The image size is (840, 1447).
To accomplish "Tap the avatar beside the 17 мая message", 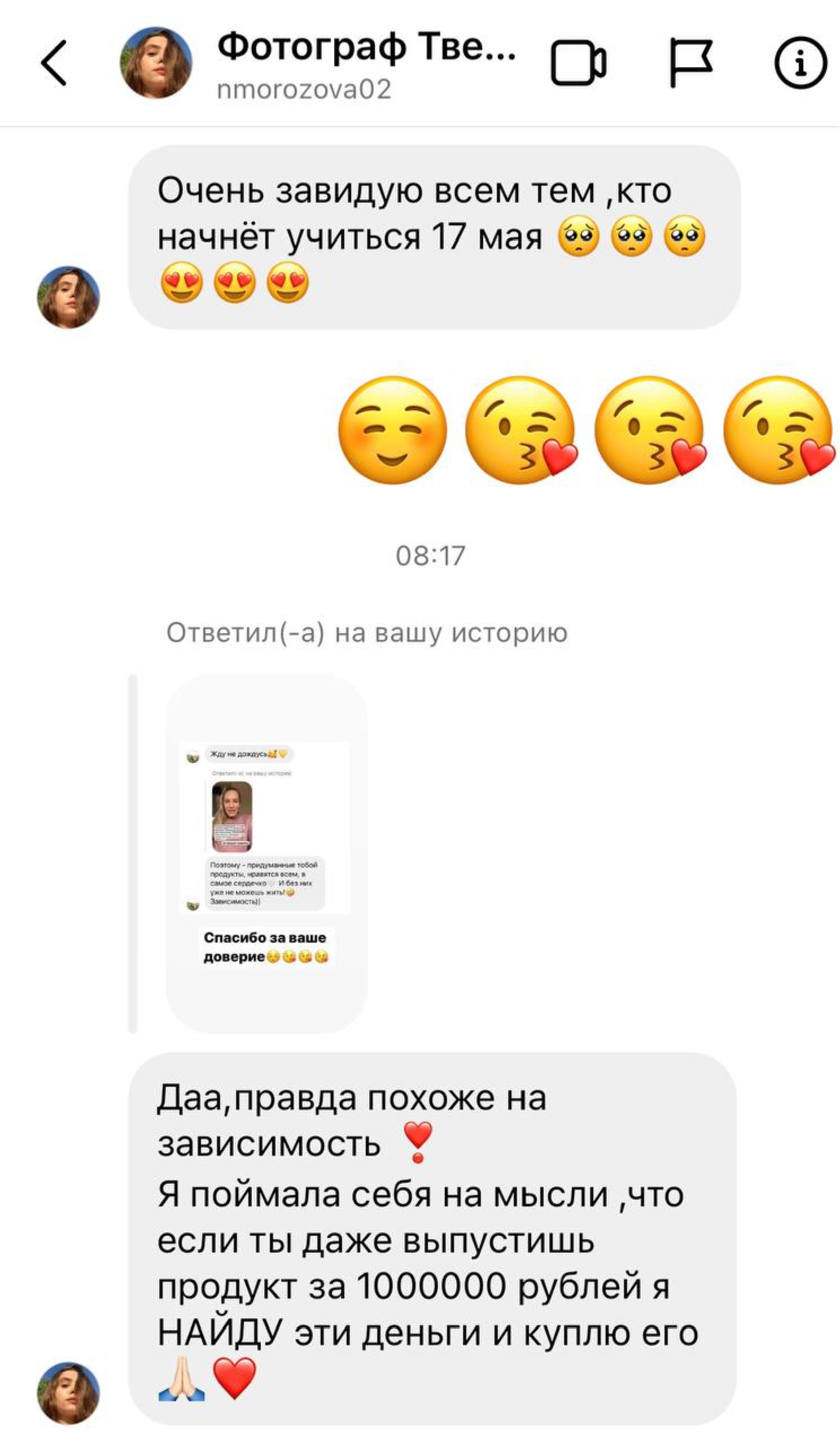I will pyautogui.click(x=68, y=297).
